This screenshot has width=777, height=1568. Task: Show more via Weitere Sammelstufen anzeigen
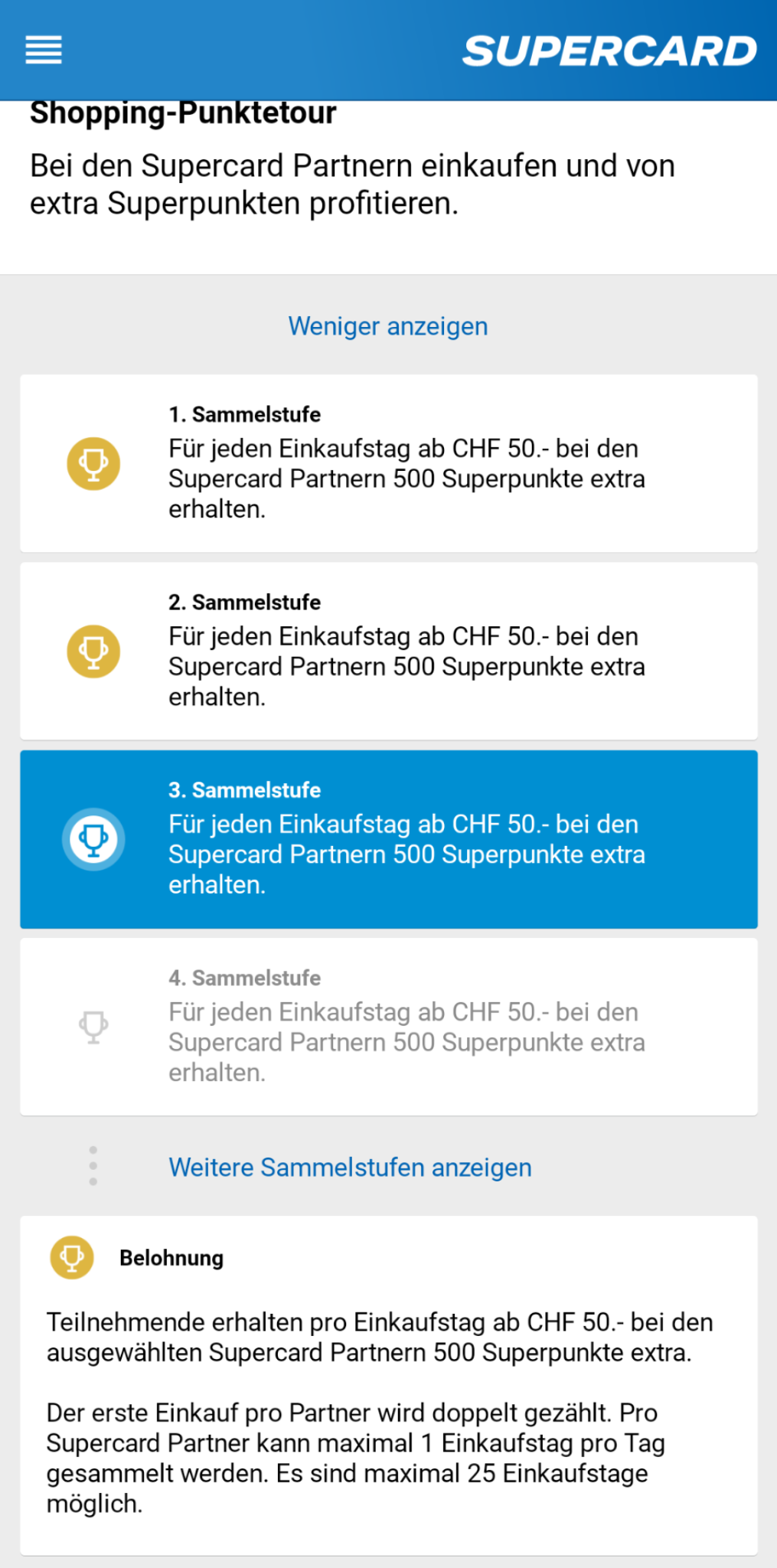[350, 1168]
